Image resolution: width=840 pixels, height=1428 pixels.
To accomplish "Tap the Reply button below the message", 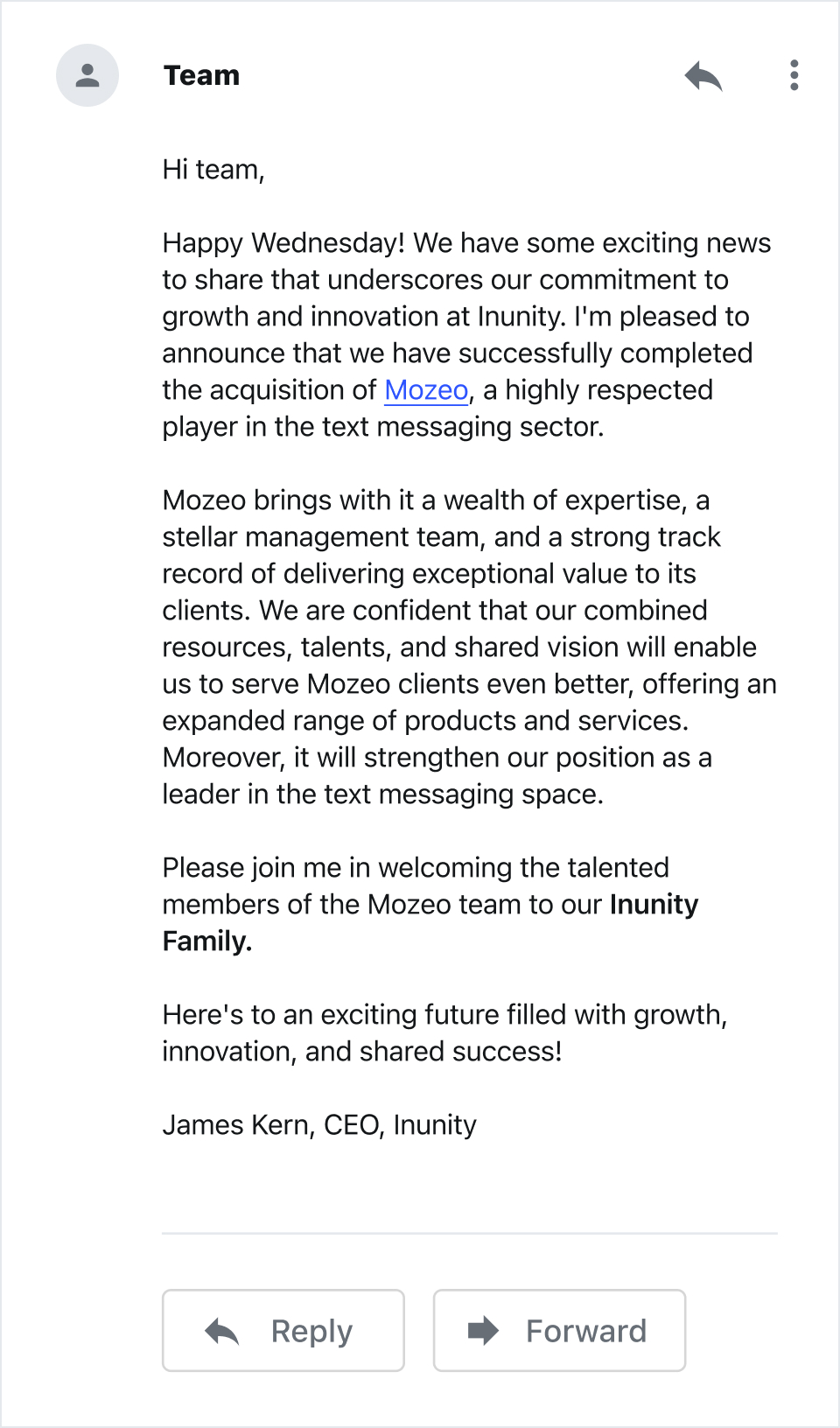I will pyautogui.click(x=283, y=1330).
